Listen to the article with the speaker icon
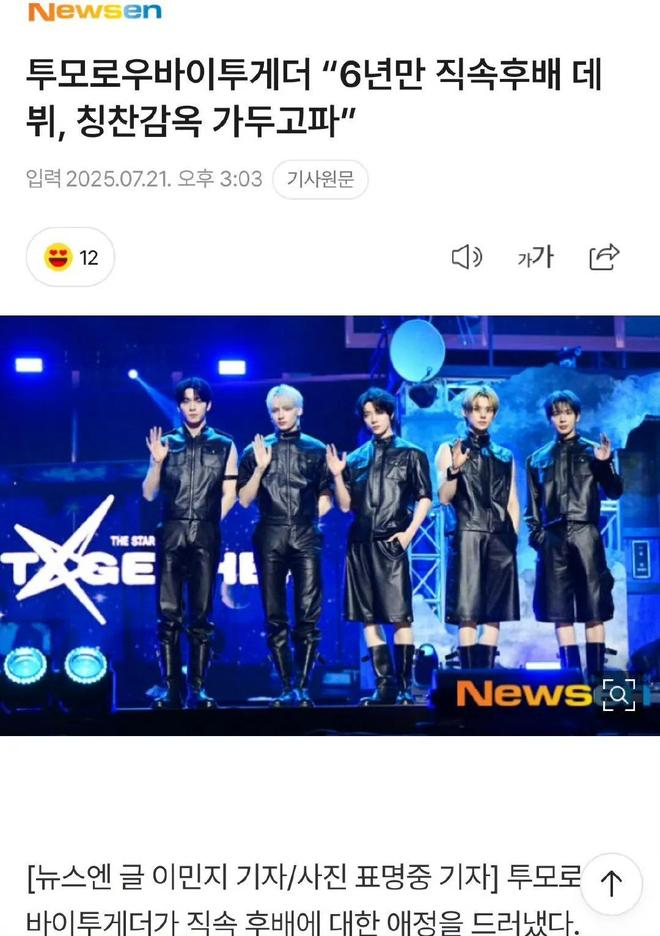This screenshot has width=660, height=936. click(466, 257)
